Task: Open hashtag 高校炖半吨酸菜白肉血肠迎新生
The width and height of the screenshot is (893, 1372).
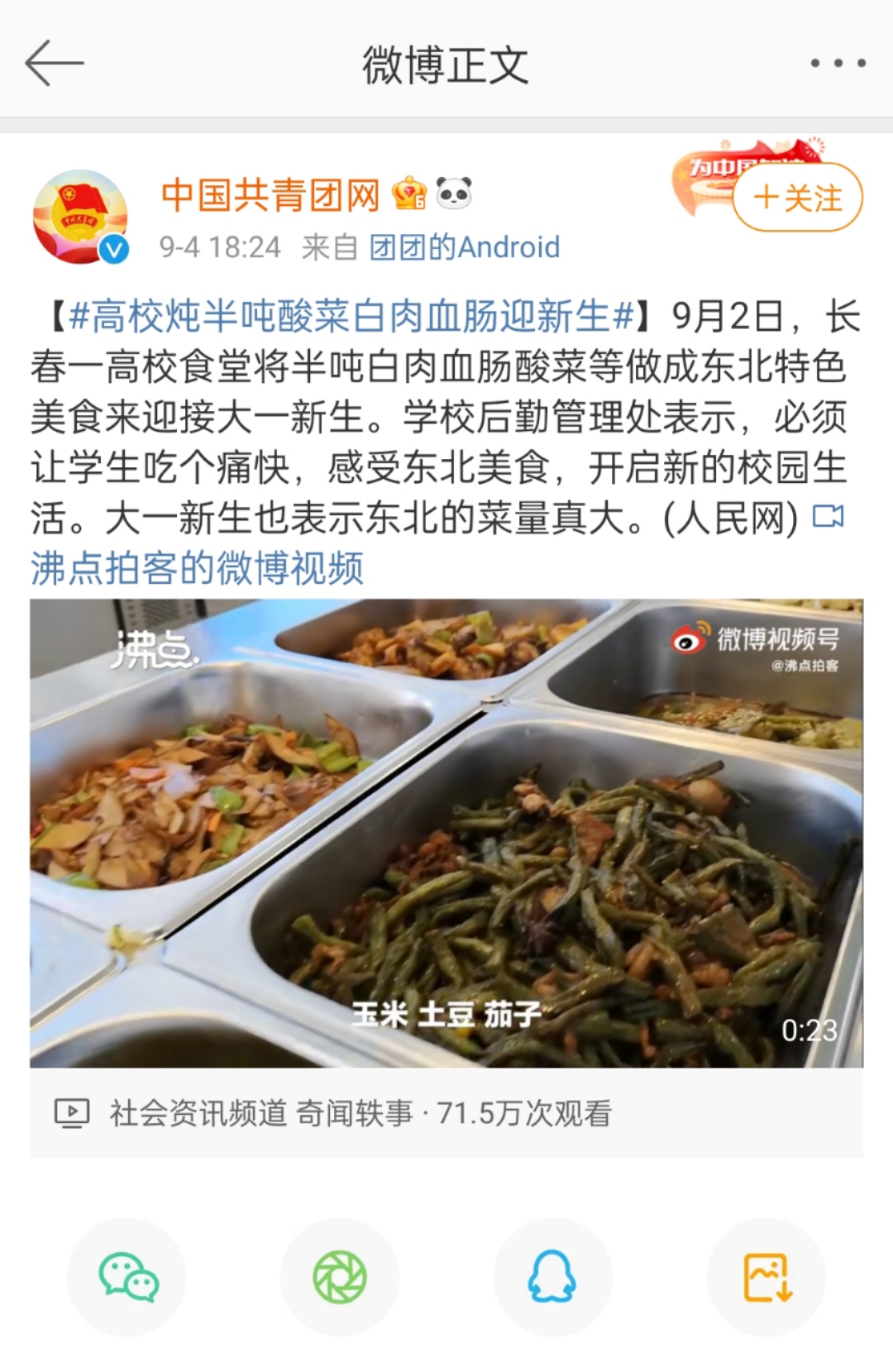Action: (351, 317)
